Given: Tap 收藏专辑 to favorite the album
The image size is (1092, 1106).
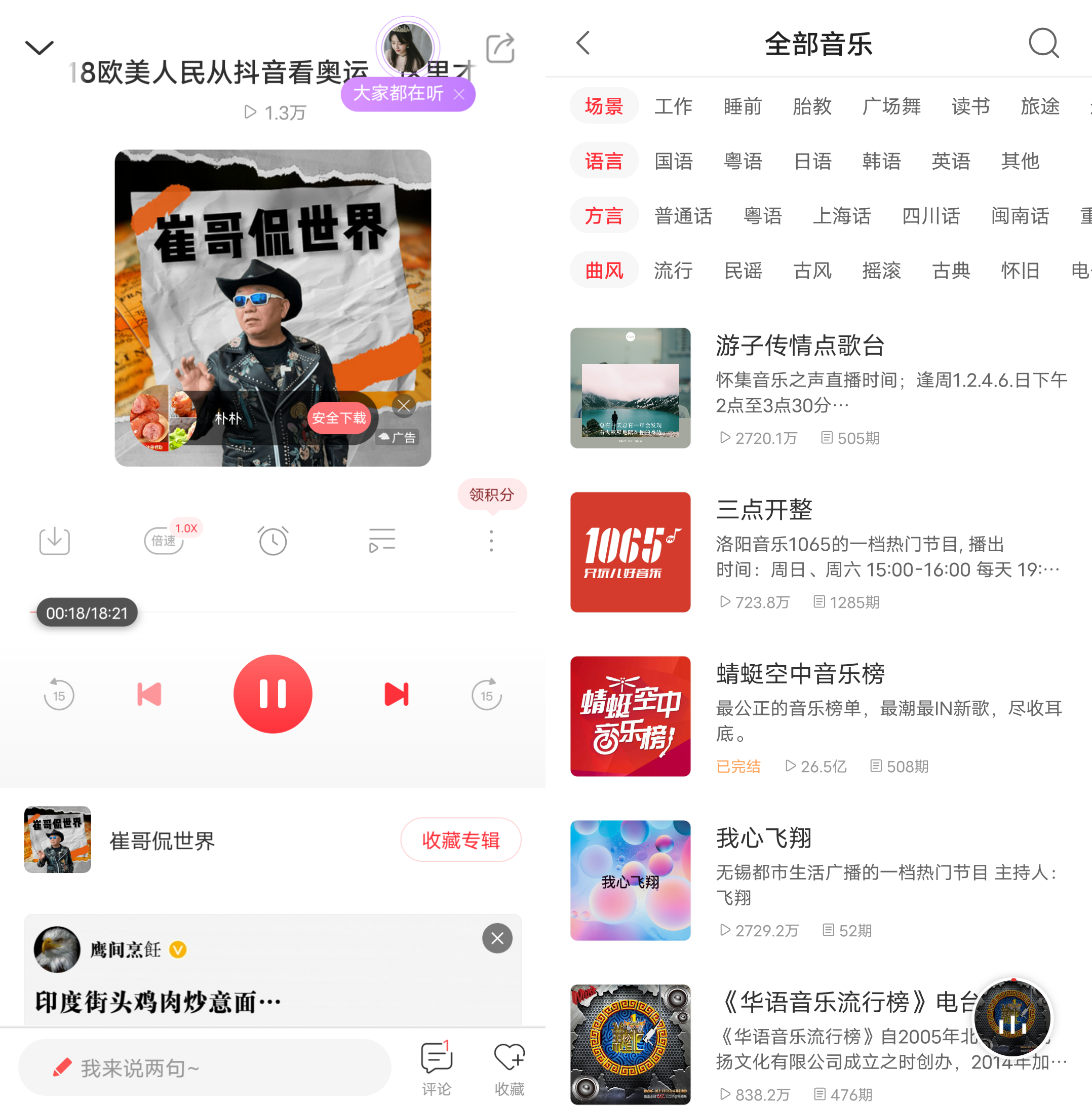Looking at the screenshot, I should (460, 840).
